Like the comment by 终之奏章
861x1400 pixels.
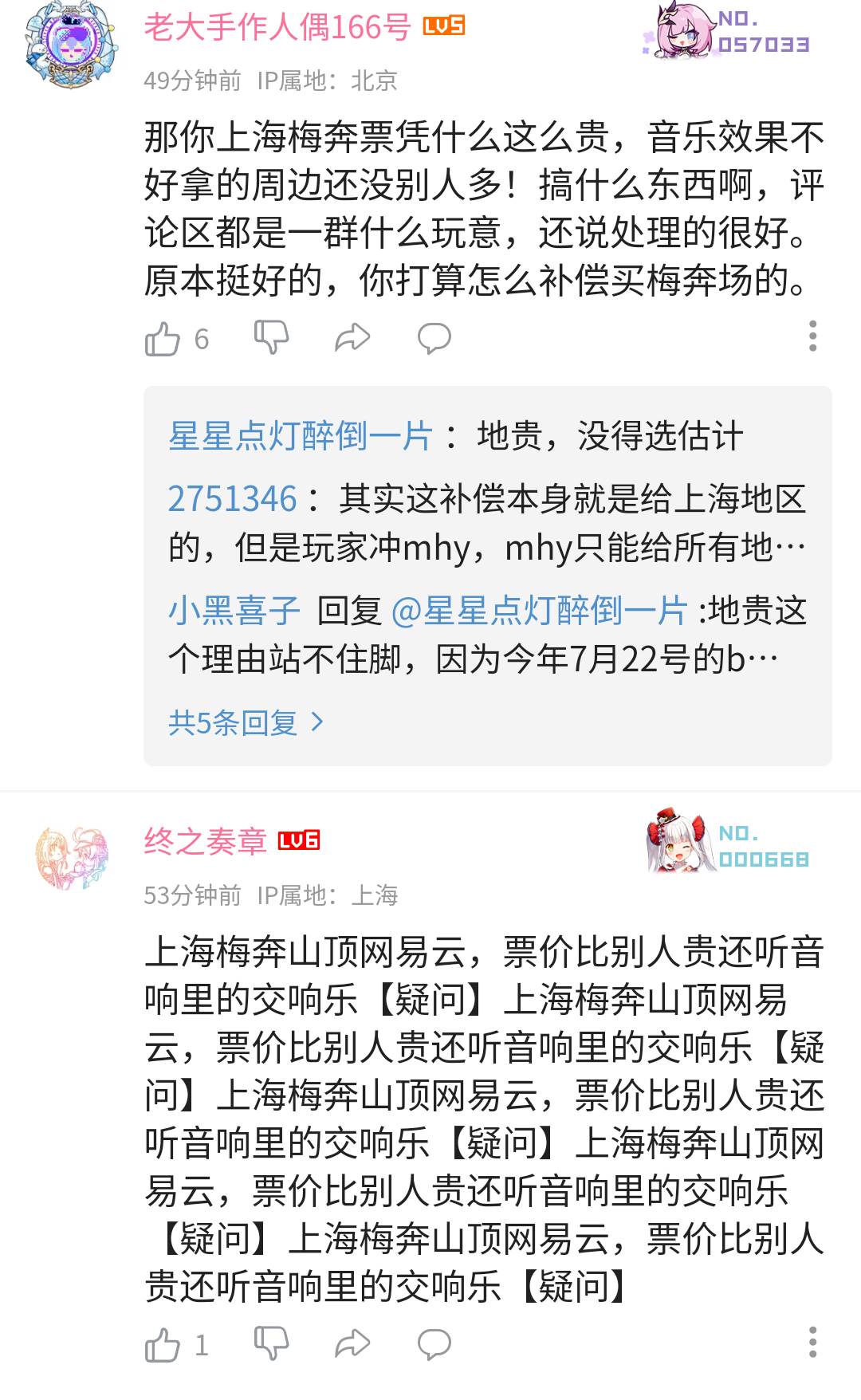point(163,1345)
